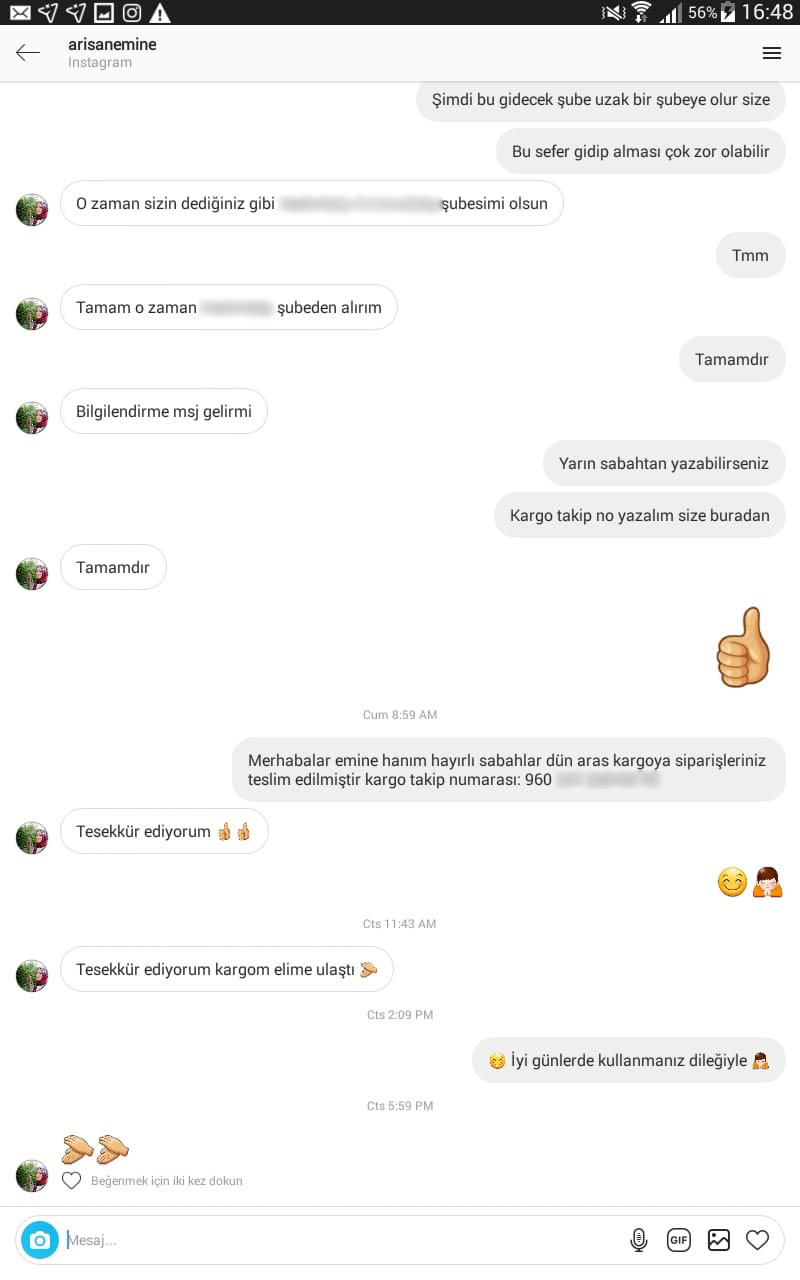The image size is (800, 1280).
Task: Go back using the arrow icon
Action: 28,53
